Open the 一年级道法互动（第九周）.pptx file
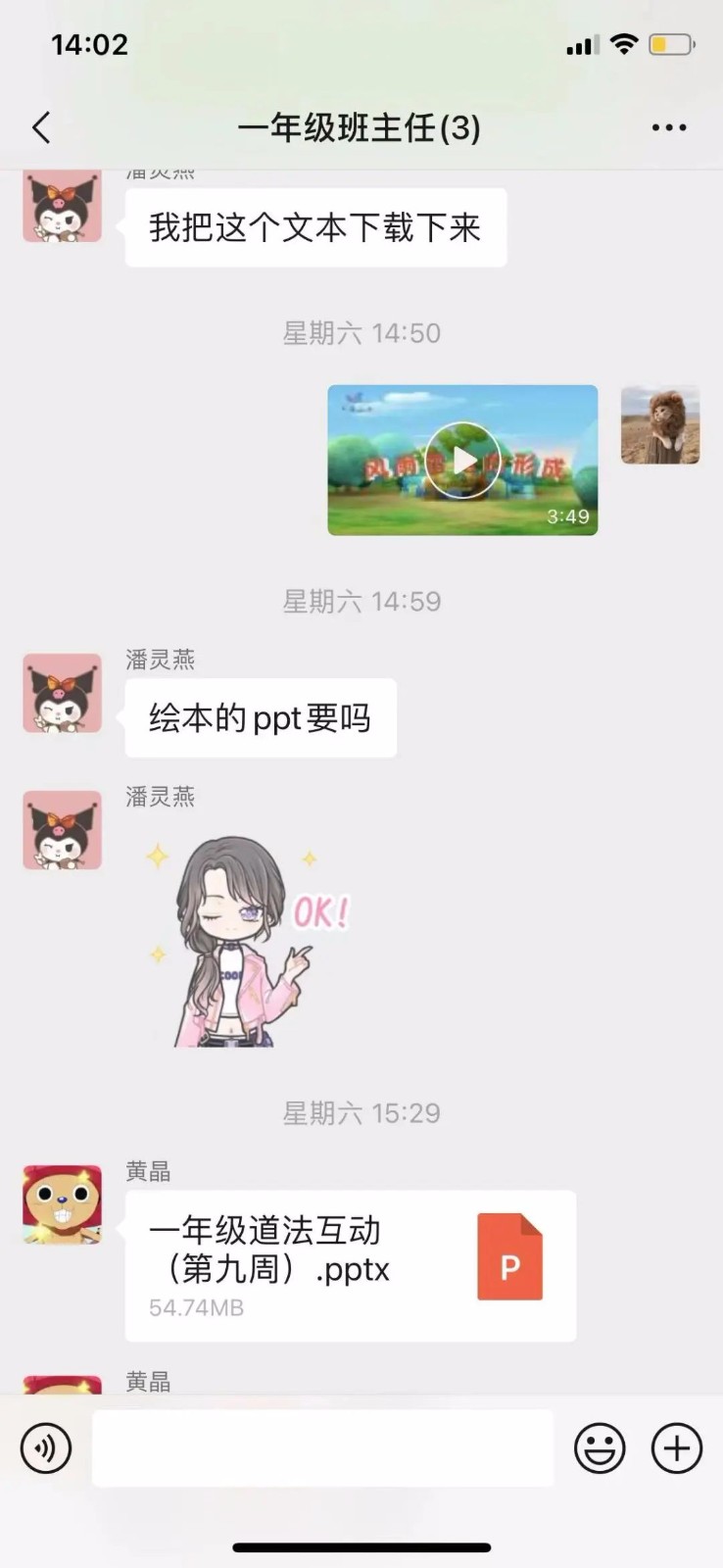The image size is (723, 1568). pyautogui.click(x=350, y=1265)
